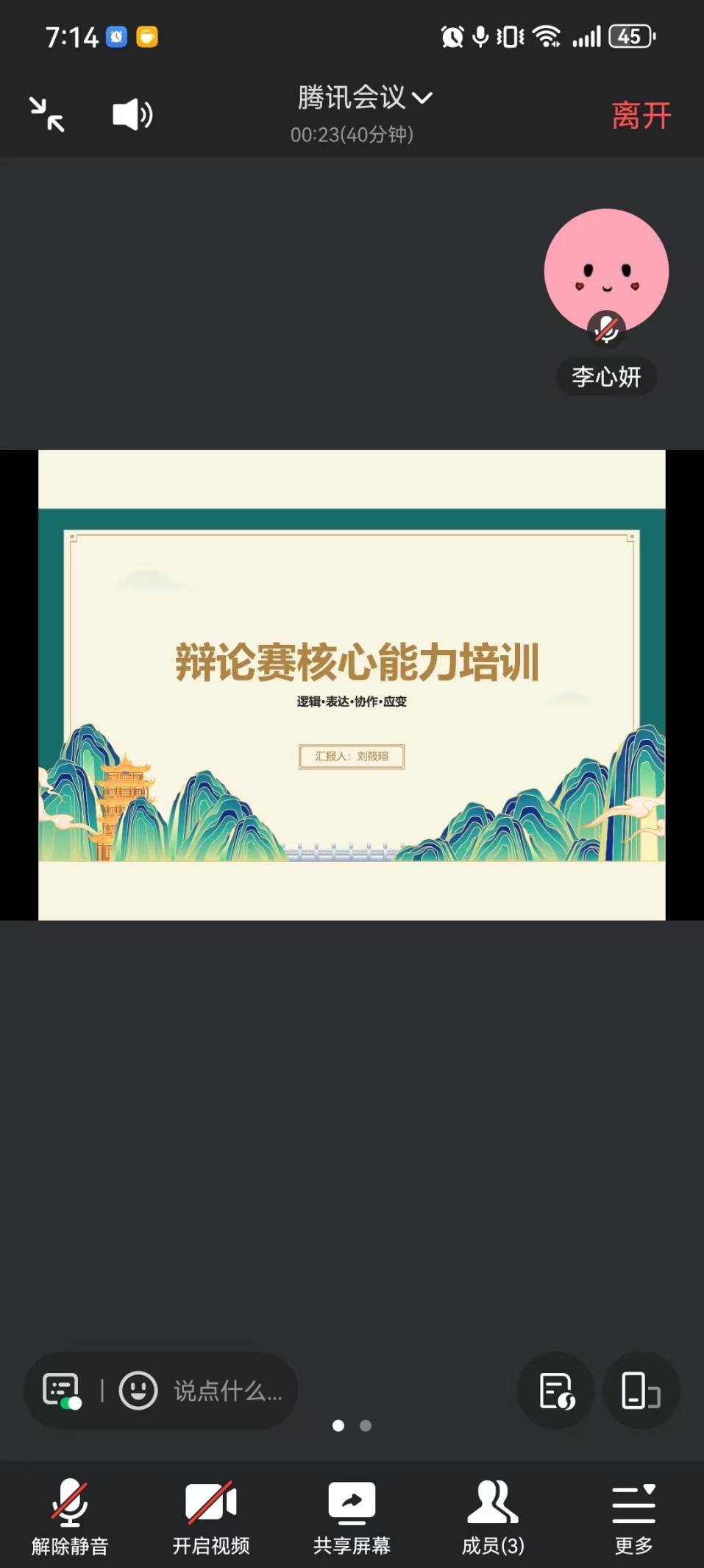Image resolution: width=704 pixels, height=1568 pixels.
Task: Start 共享屏幕 screen sharing
Action: click(x=352, y=1516)
